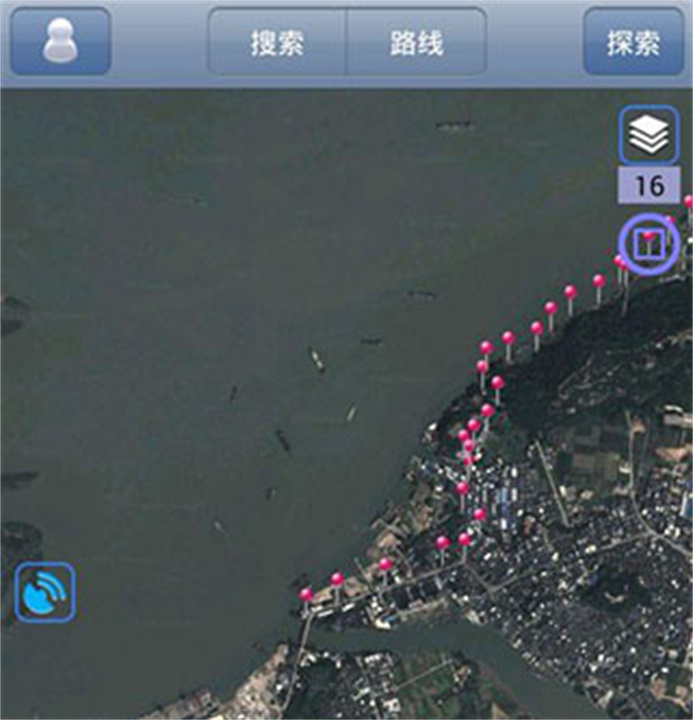Tap the 探索 explore button

[x=633, y=42]
